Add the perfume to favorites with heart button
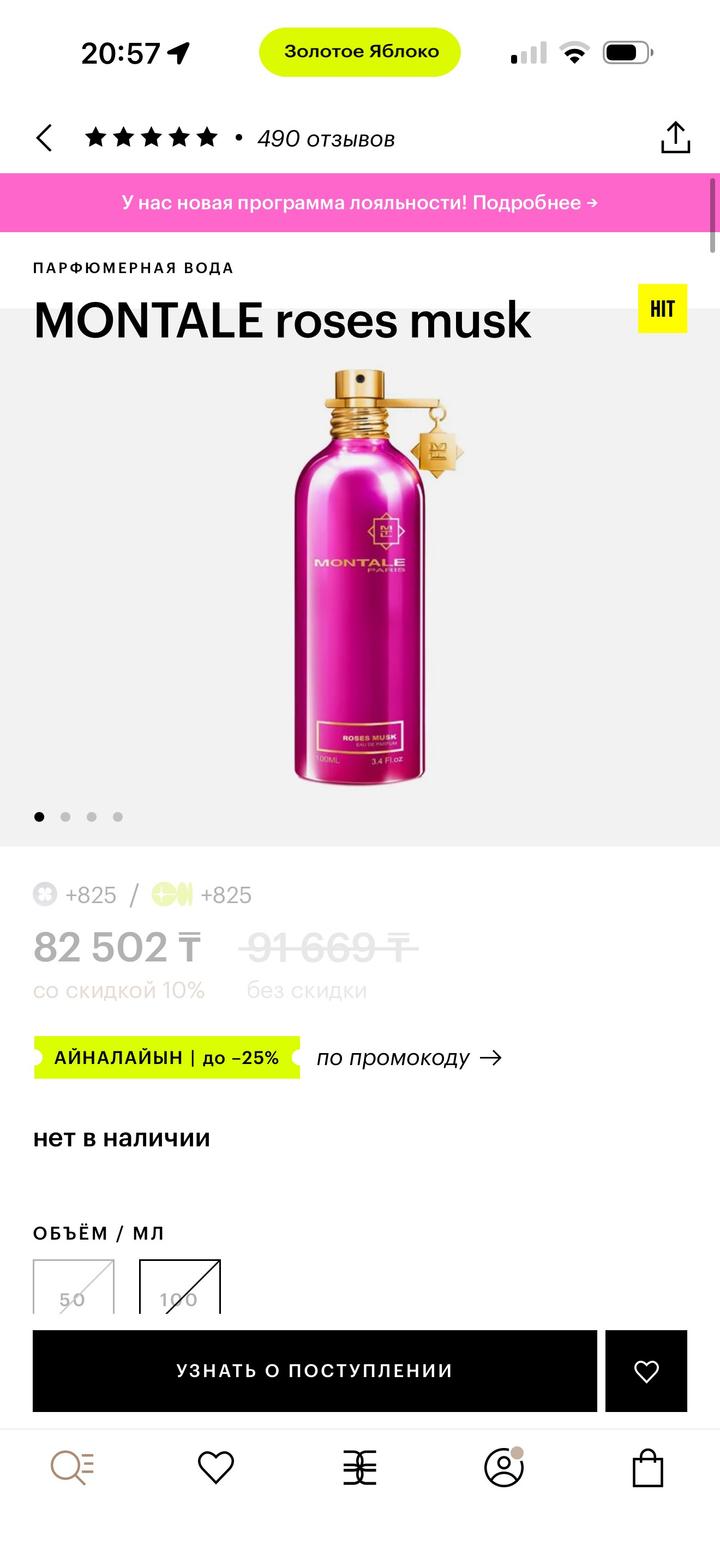Image resolution: width=720 pixels, height=1564 pixels. pos(646,1371)
